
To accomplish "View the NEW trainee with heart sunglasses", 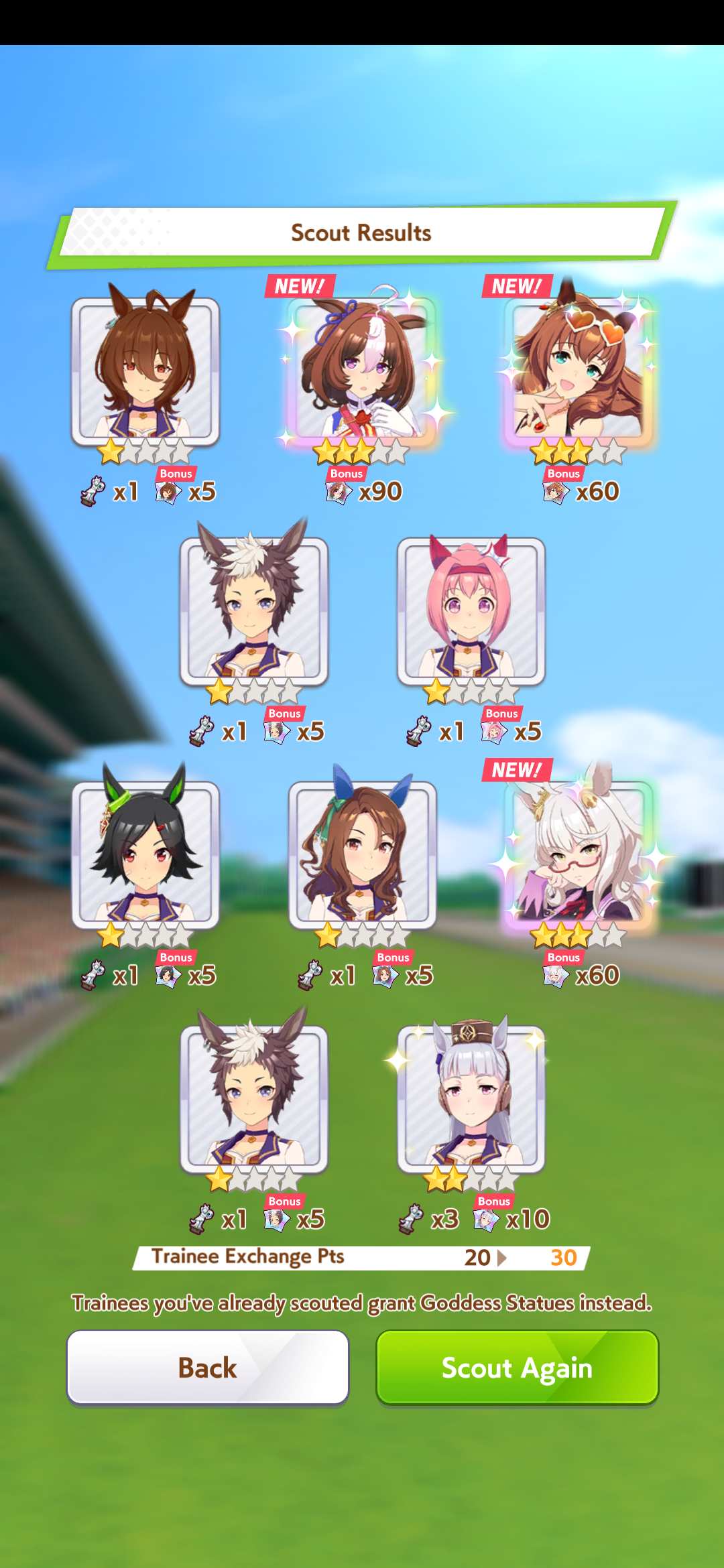I will pos(579,372).
